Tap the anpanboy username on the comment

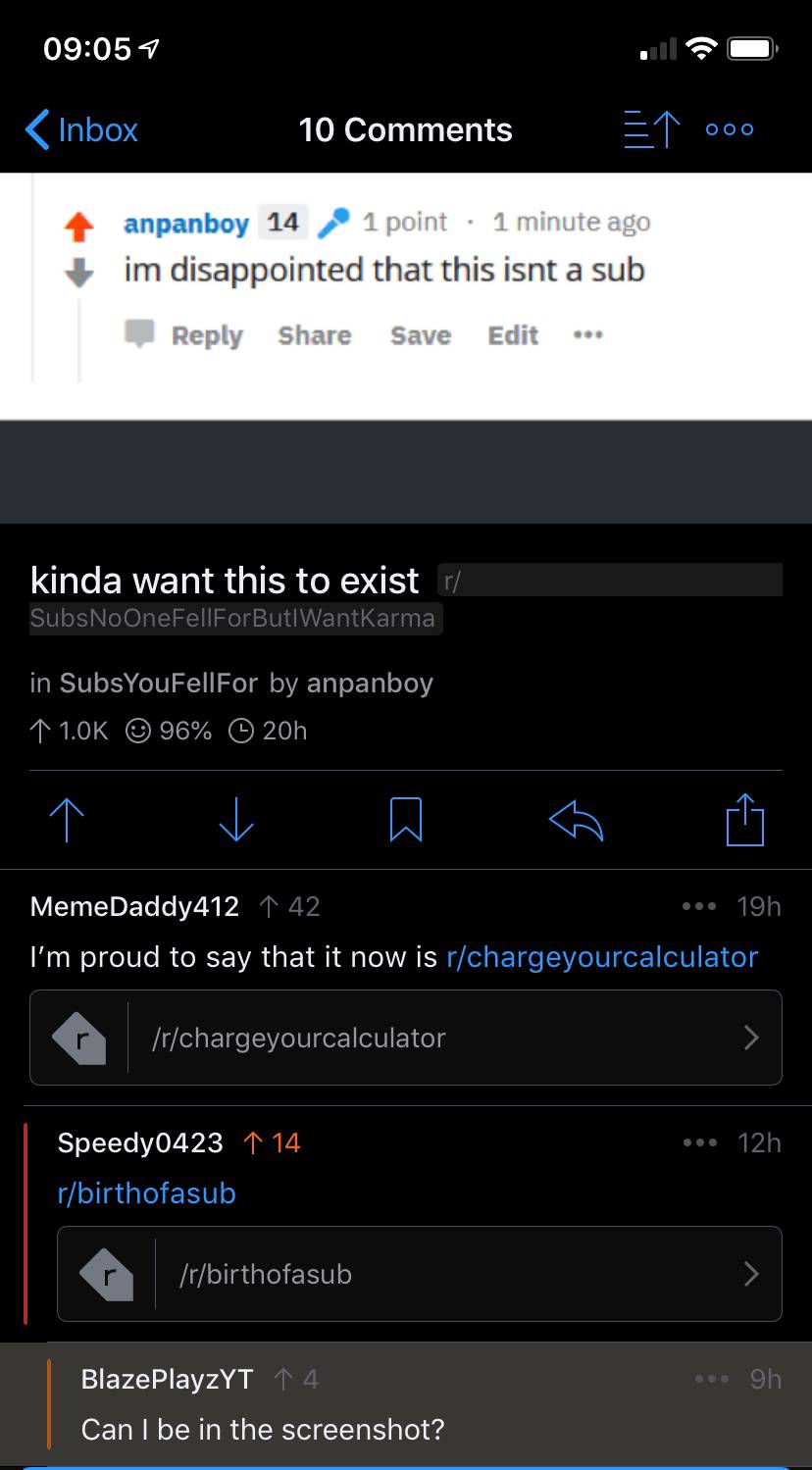coord(186,223)
